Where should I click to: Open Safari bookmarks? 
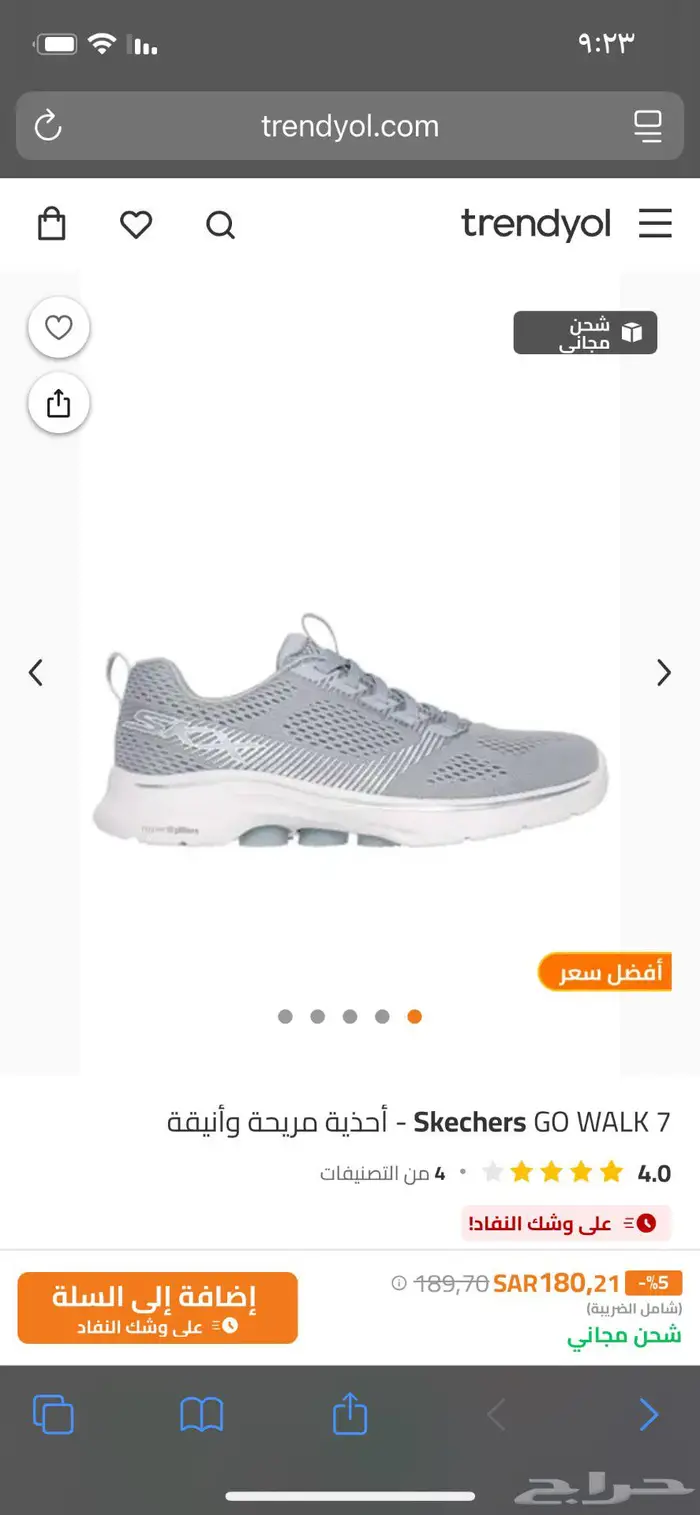coord(201,1414)
